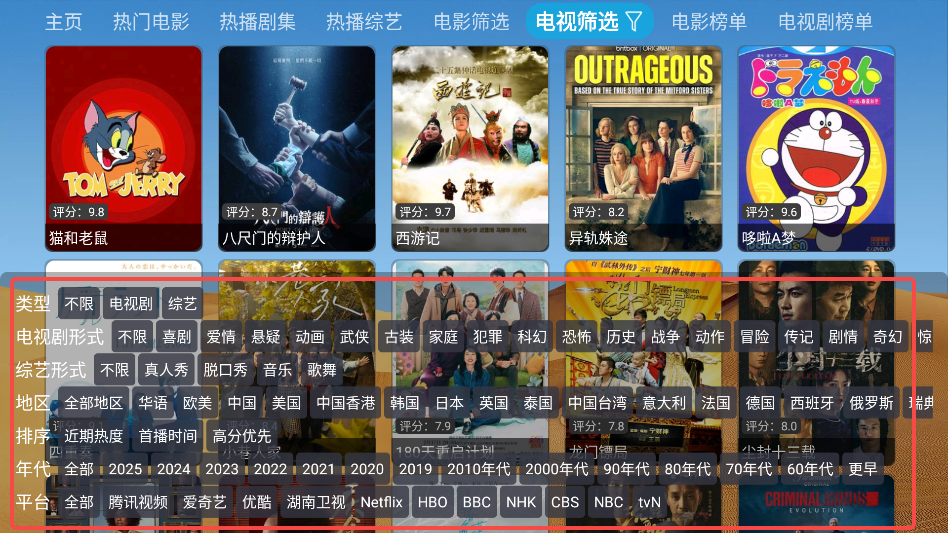Open the 西游记 show card
This screenshot has height=533, width=948.
470,148
